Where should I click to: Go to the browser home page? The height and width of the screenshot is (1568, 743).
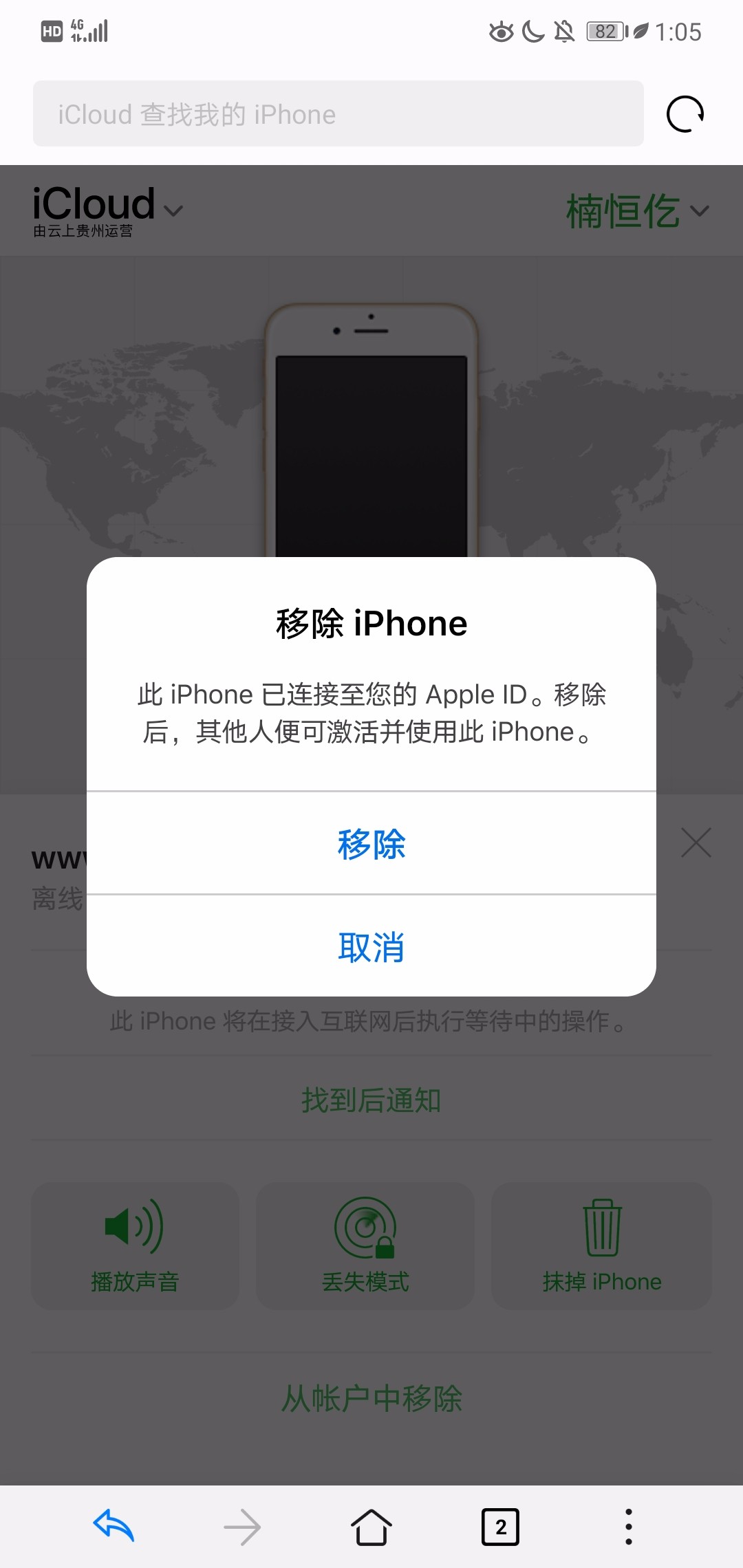(371, 1527)
